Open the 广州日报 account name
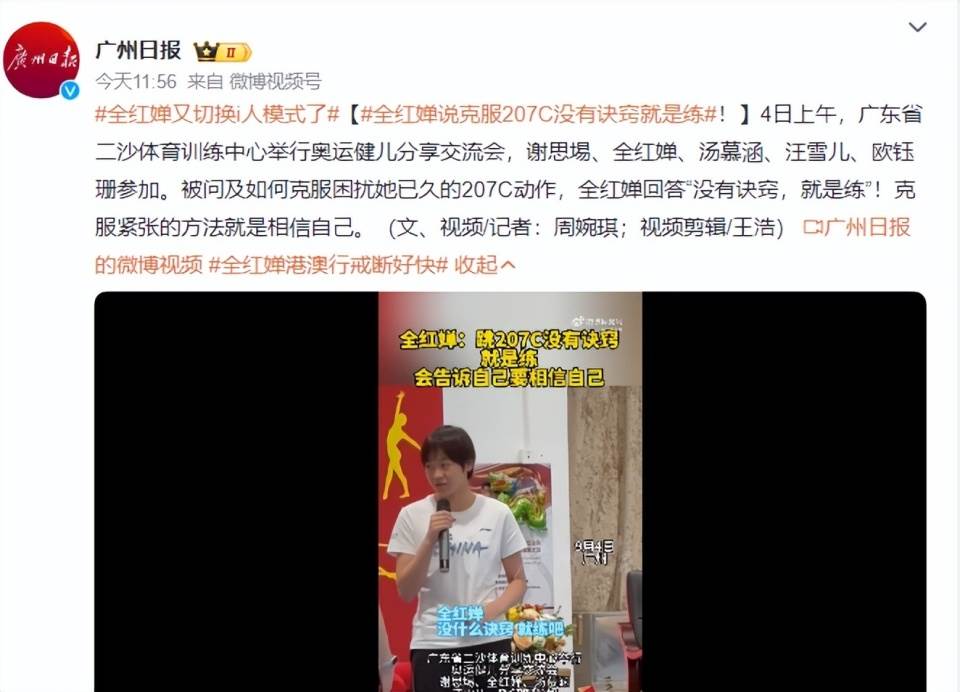The height and width of the screenshot is (692, 960). [138, 51]
